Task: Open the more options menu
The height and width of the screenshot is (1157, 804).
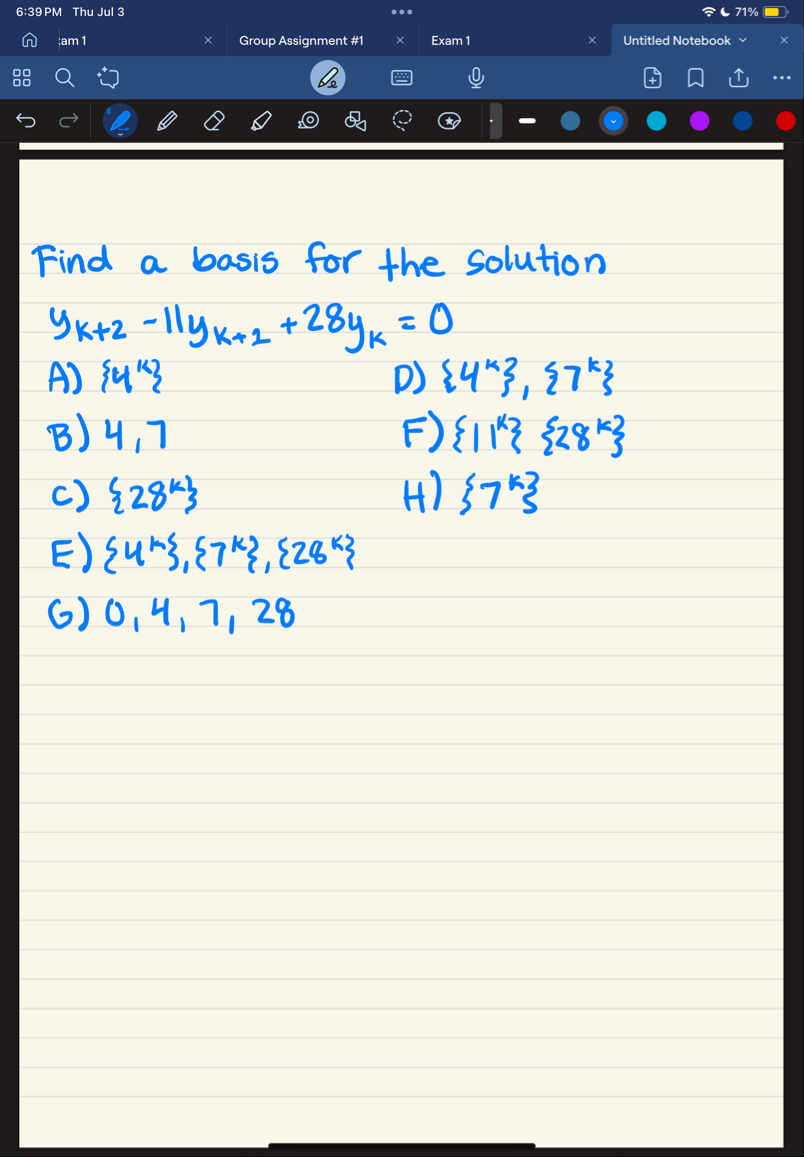Action: click(782, 77)
